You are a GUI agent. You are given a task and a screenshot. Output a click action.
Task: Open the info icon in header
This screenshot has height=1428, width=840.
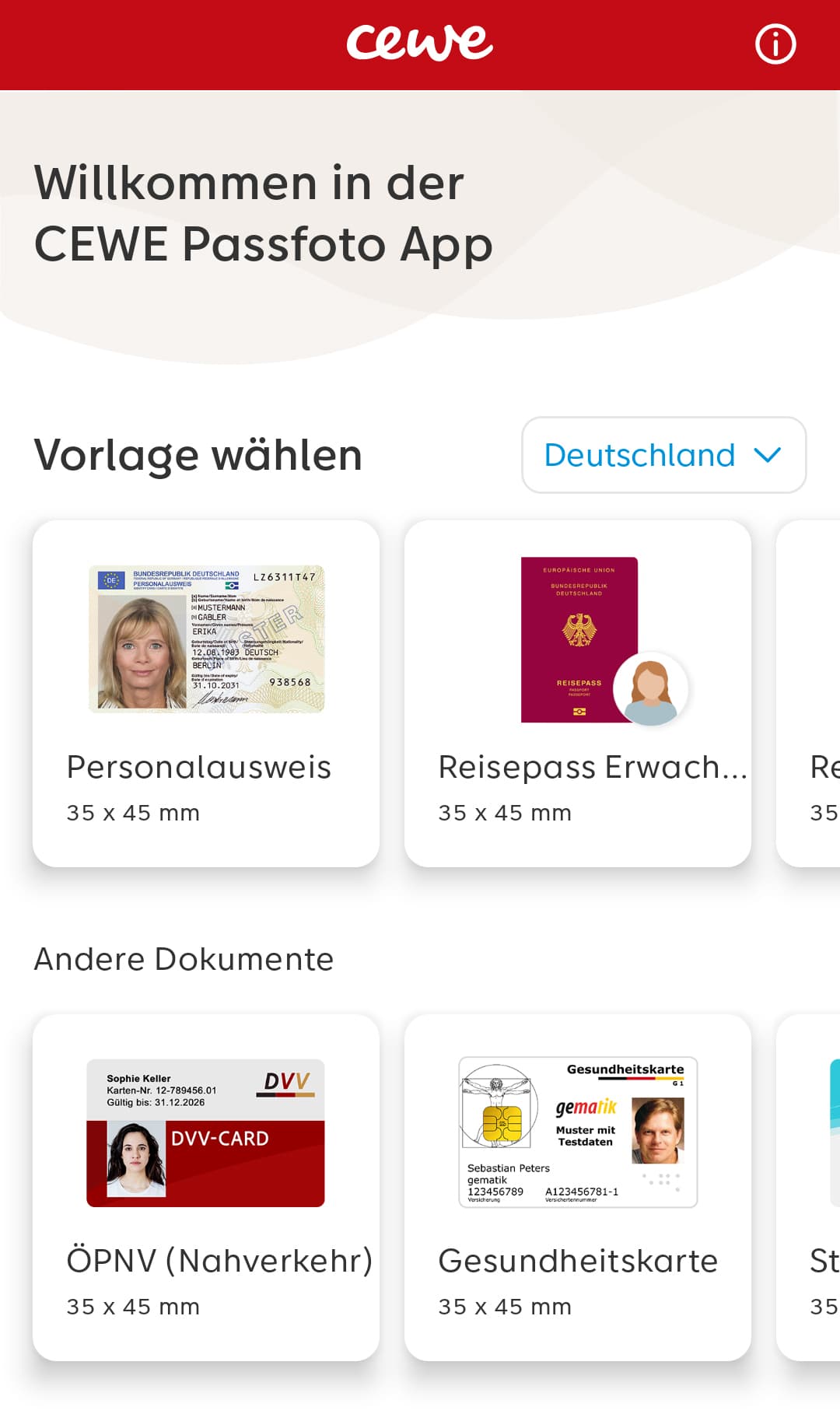point(775,44)
